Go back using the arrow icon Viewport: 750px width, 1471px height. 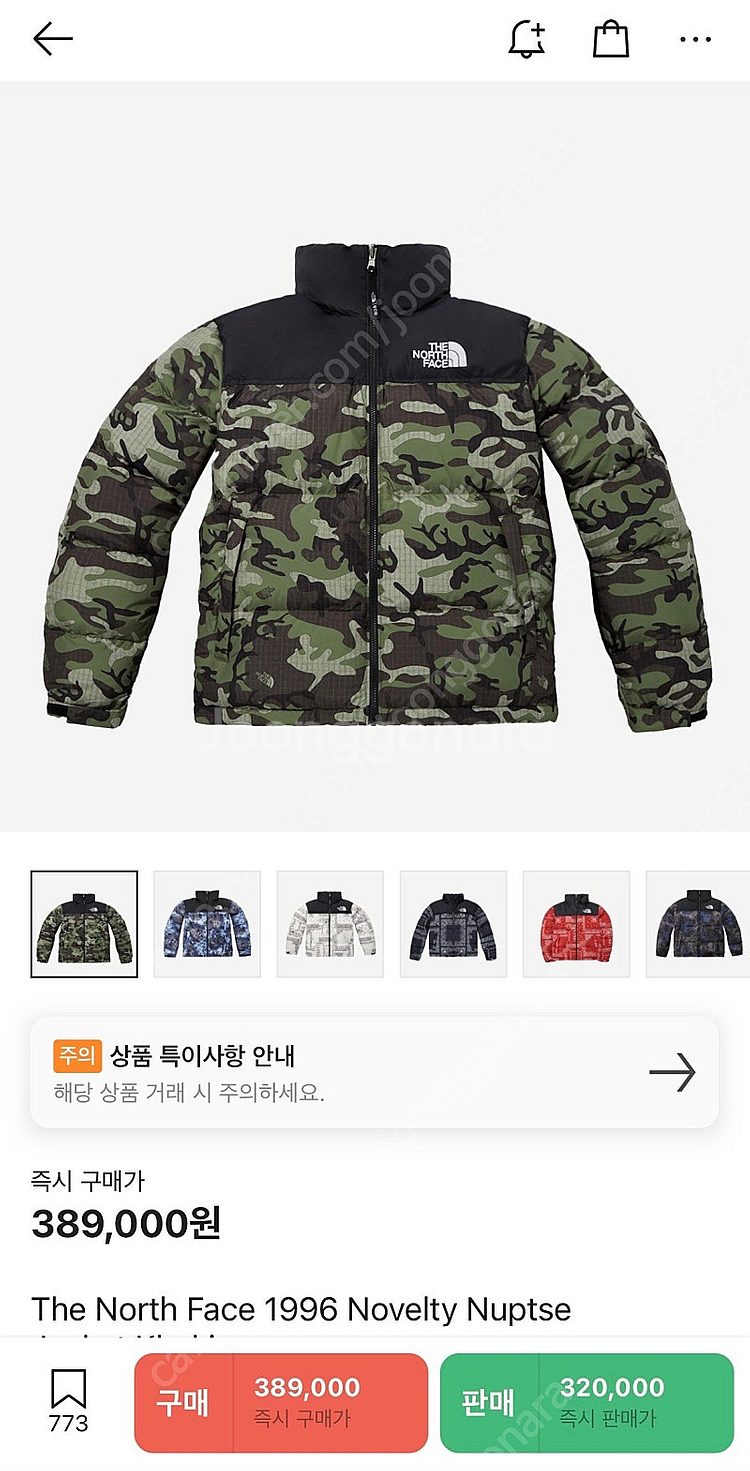tap(53, 39)
